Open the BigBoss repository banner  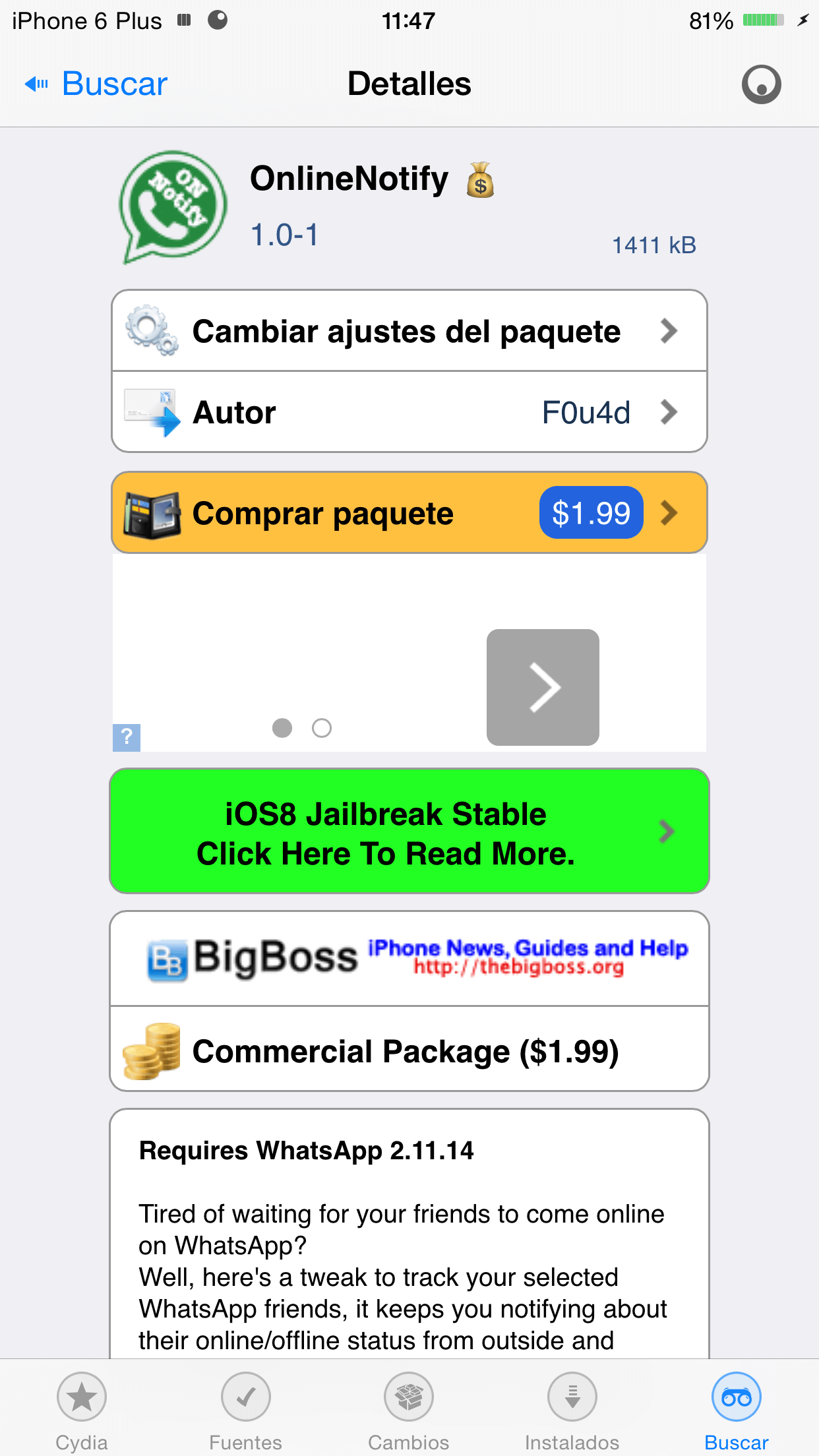point(409,958)
